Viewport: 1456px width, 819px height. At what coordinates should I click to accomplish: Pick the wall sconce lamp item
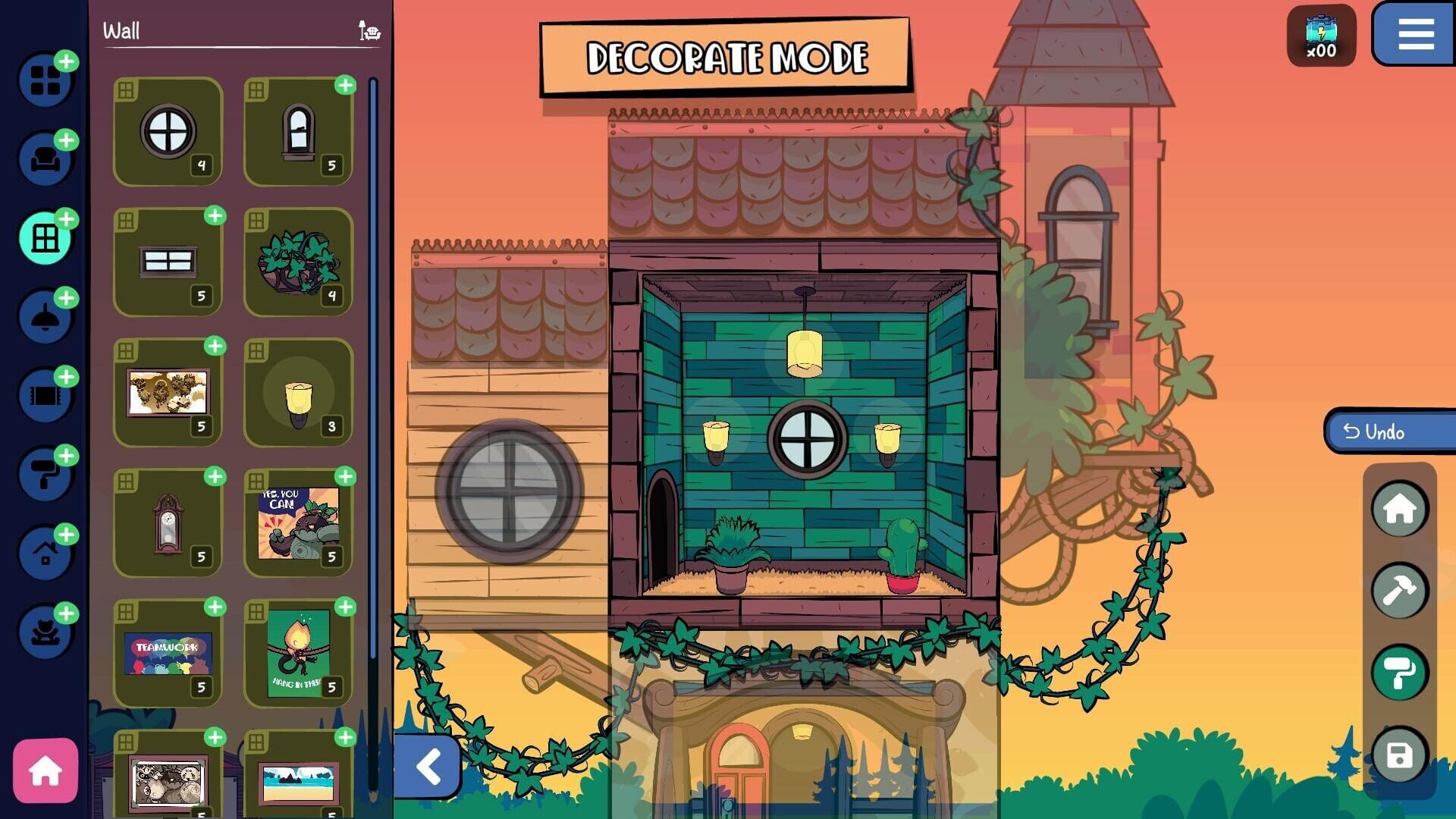tap(298, 393)
